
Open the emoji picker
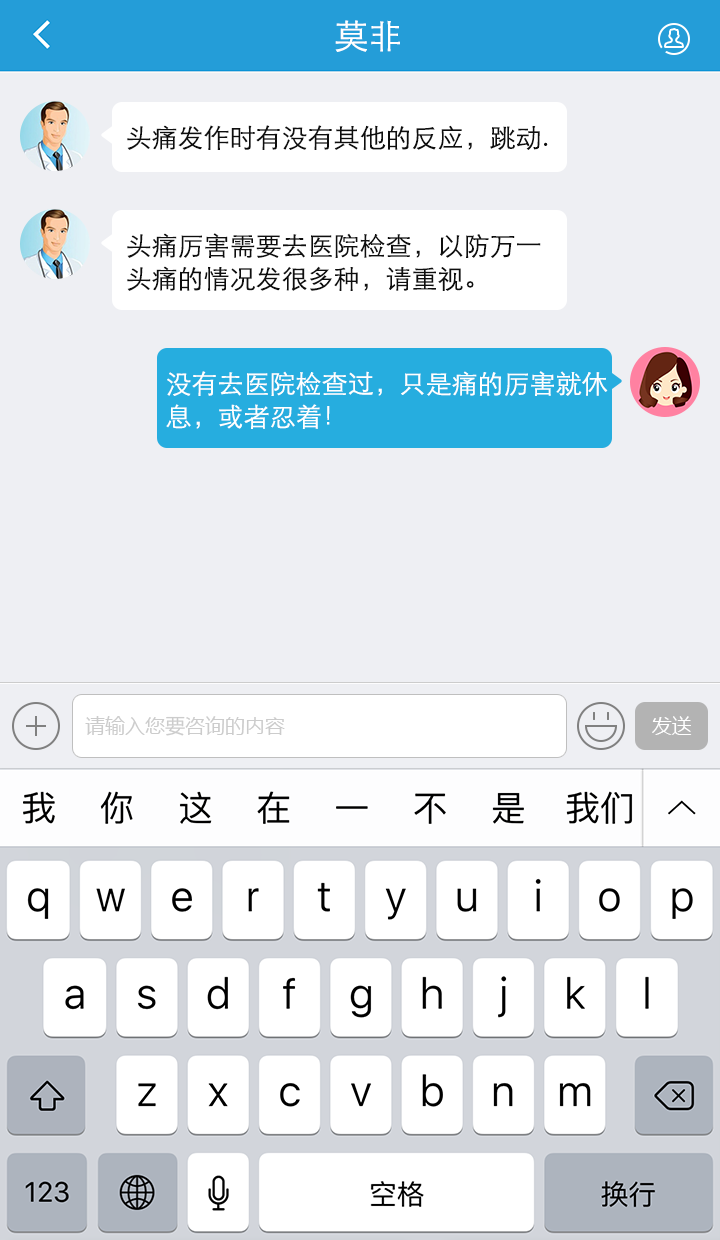click(601, 726)
